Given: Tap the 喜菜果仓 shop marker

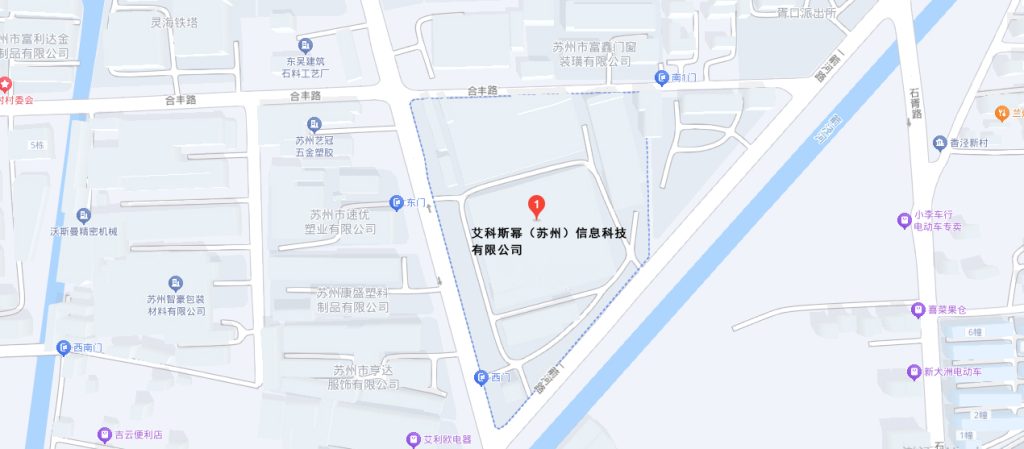Looking at the screenshot, I should coord(917,309).
